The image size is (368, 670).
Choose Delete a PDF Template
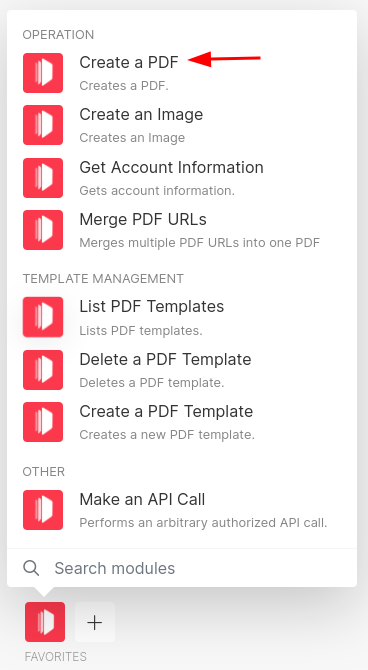(182, 370)
